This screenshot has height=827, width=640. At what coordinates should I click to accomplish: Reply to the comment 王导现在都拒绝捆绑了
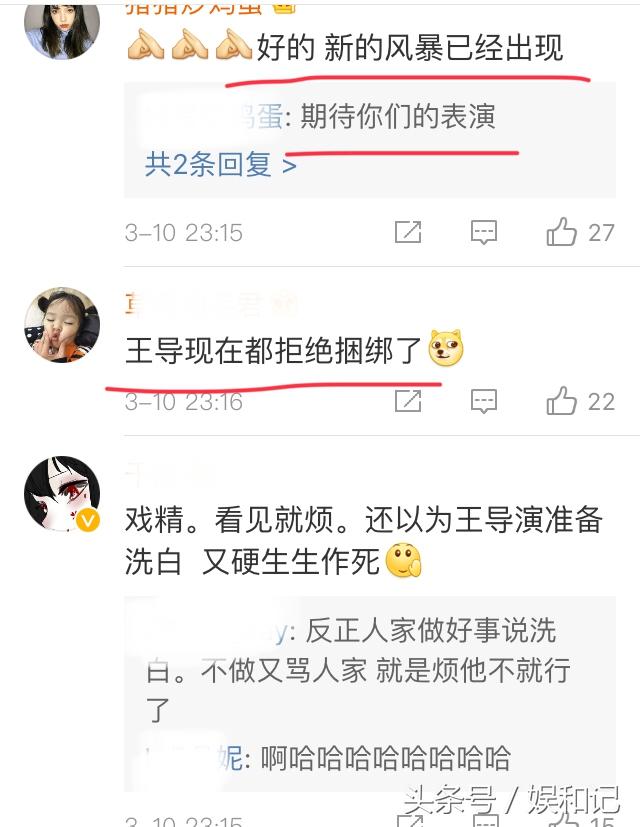pos(484,402)
